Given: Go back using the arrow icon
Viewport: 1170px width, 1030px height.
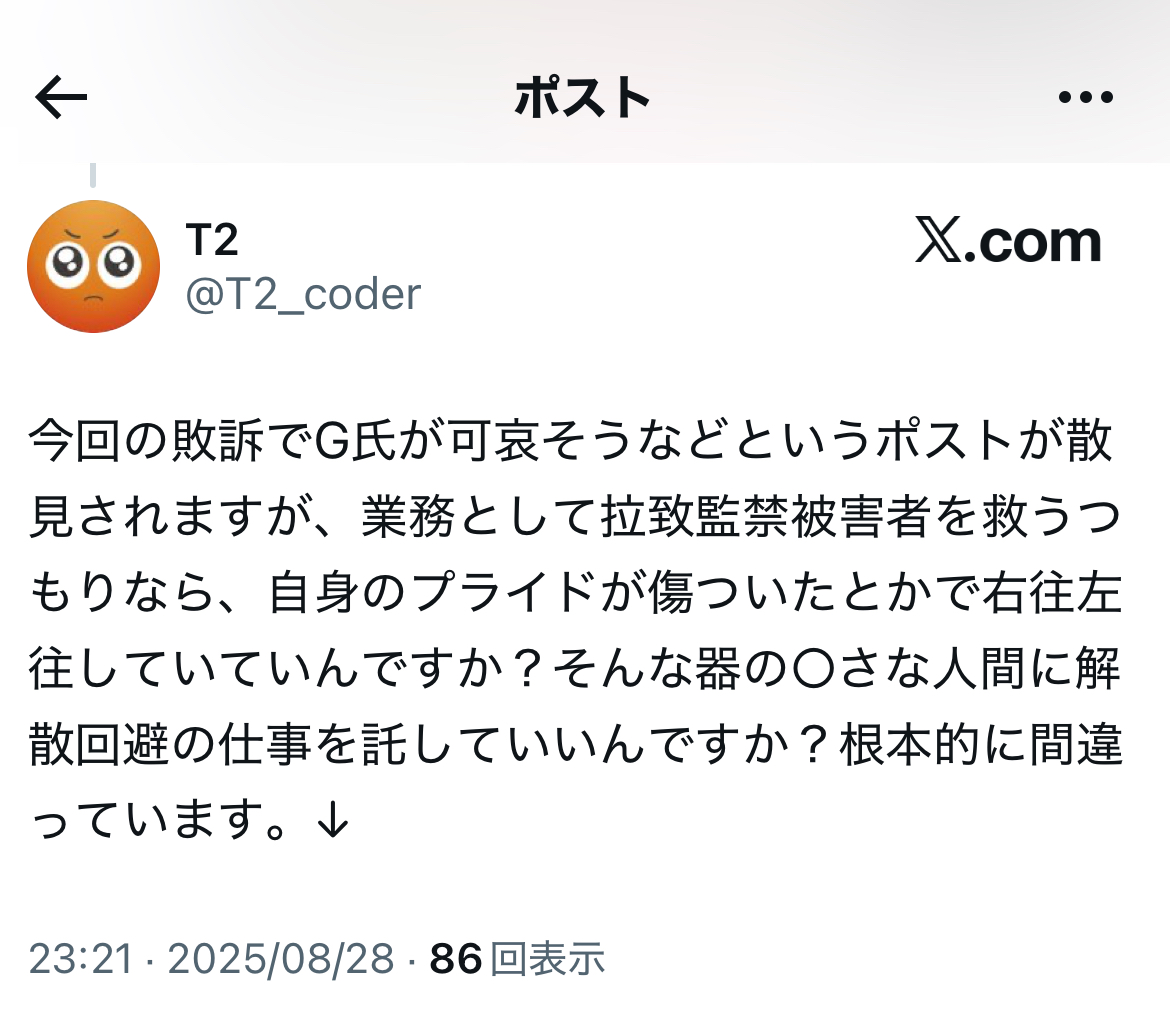Looking at the screenshot, I should pos(62,98).
